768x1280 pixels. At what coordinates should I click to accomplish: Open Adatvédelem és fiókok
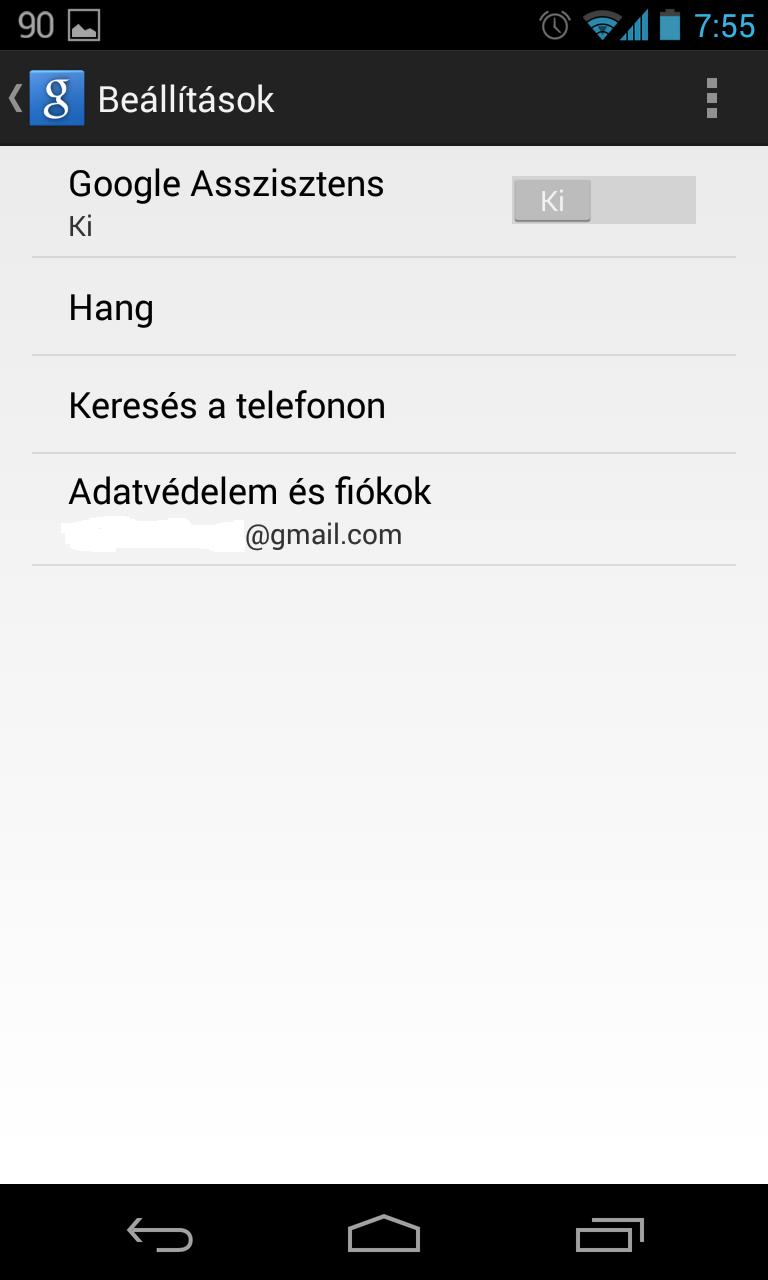click(x=384, y=510)
